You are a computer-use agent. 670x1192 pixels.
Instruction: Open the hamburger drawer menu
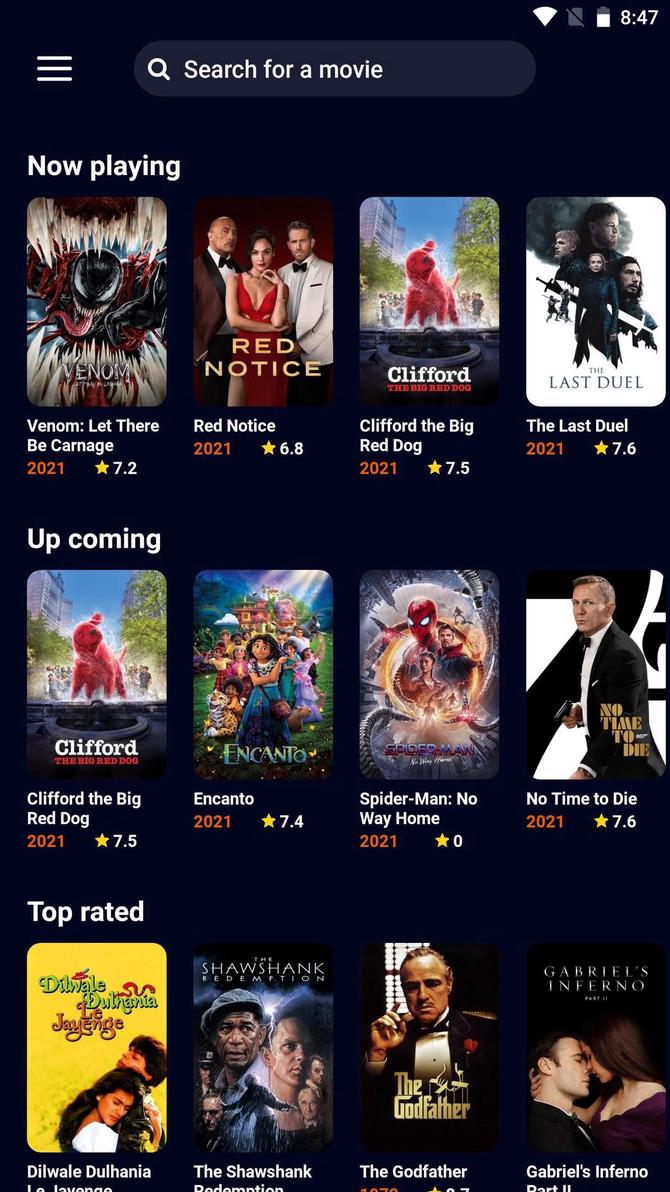[54, 68]
